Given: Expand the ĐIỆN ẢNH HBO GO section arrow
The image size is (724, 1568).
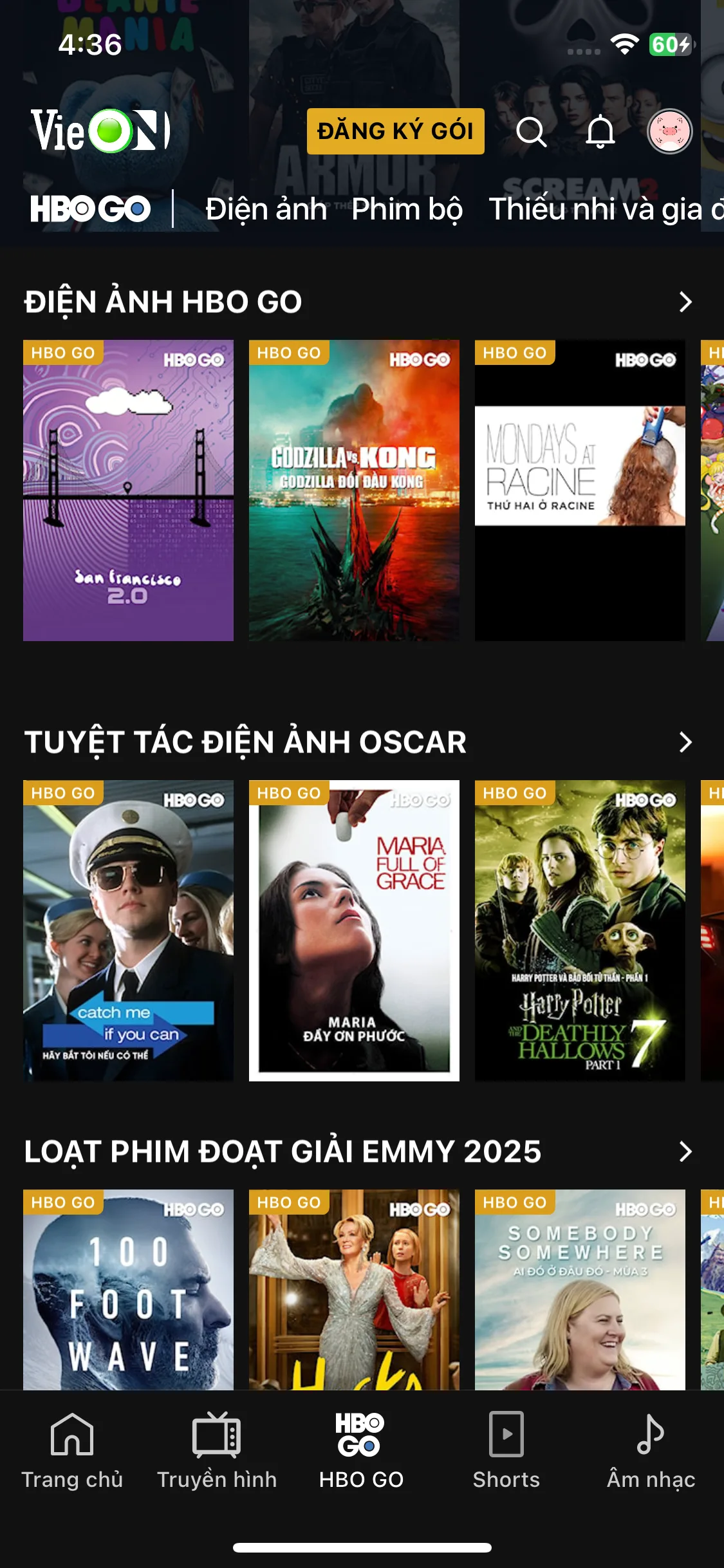Looking at the screenshot, I should pyautogui.click(x=685, y=302).
